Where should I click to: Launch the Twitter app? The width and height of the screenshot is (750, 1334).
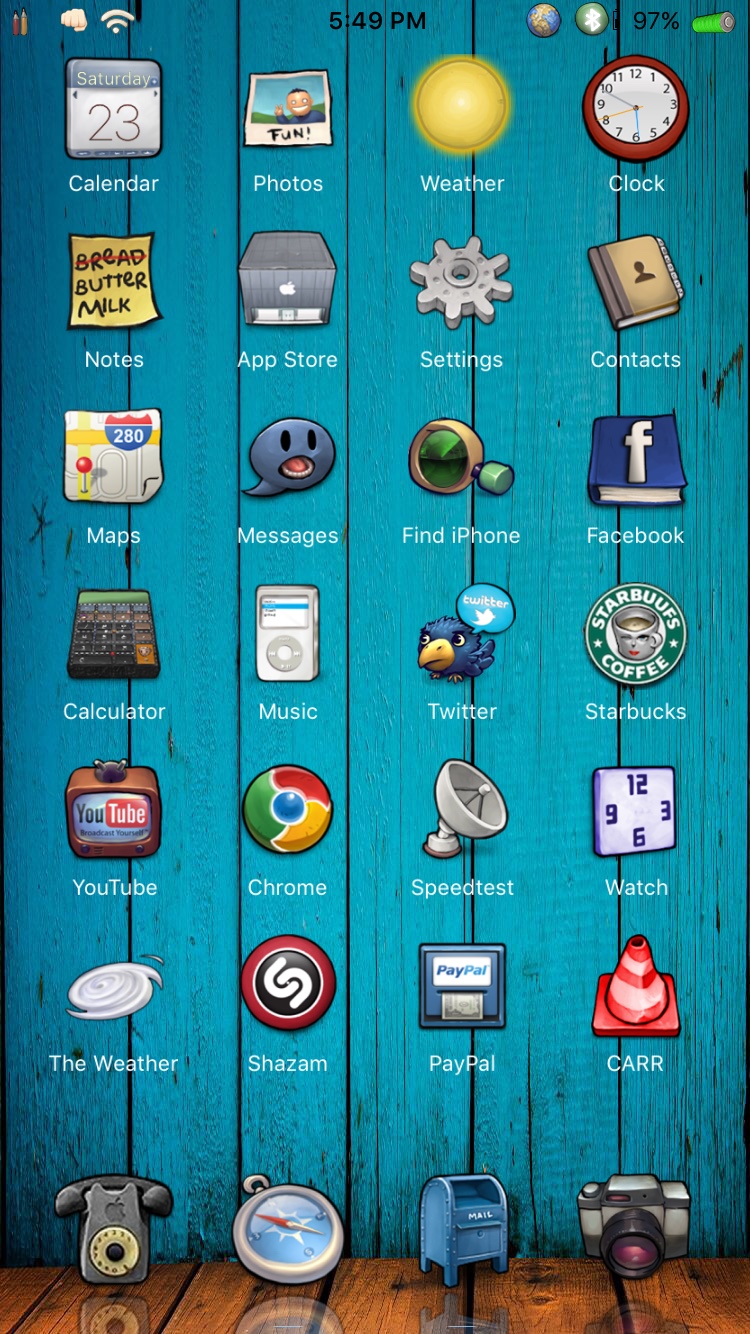(464, 635)
